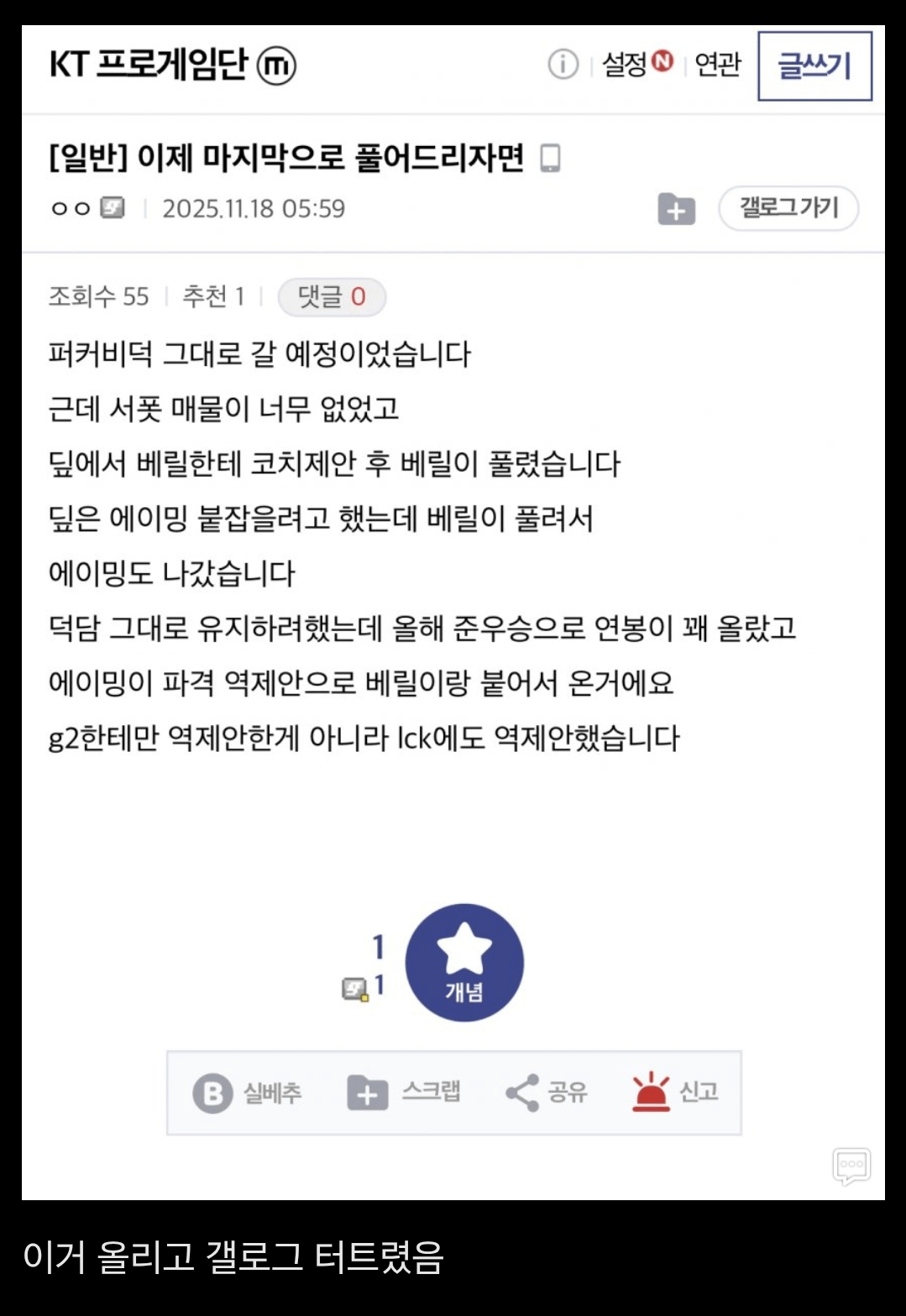Screen dimensions: 906x1316
Task: Open the gallery info icon
Action: (563, 64)
